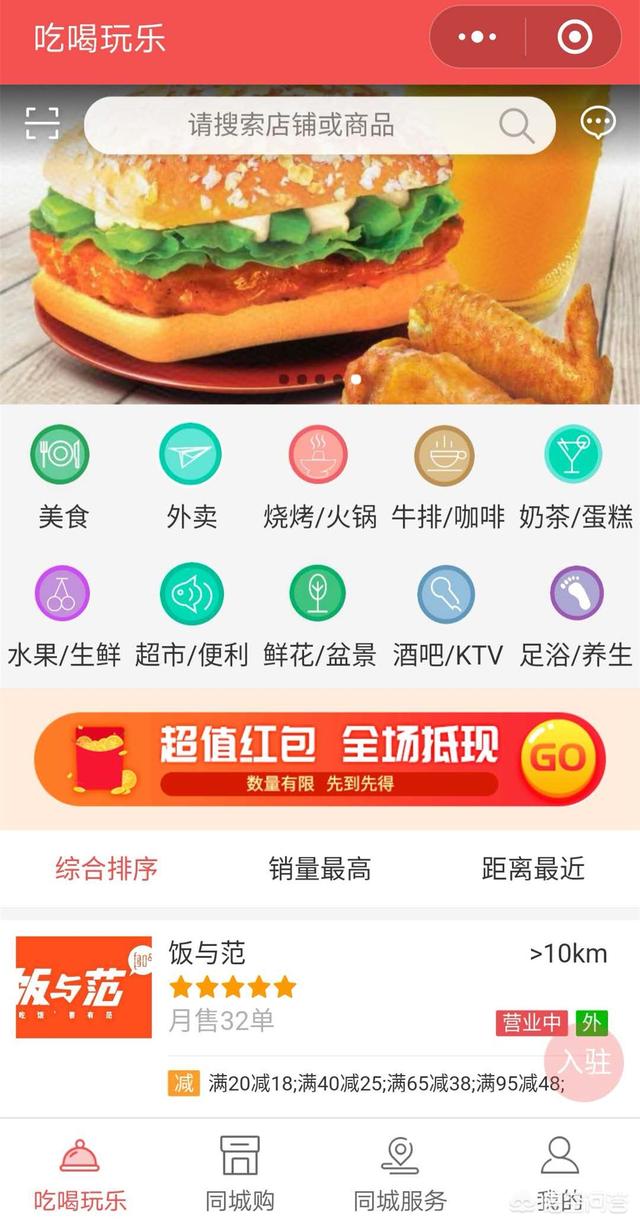Sort shops by 距离最近

(532, 869)
